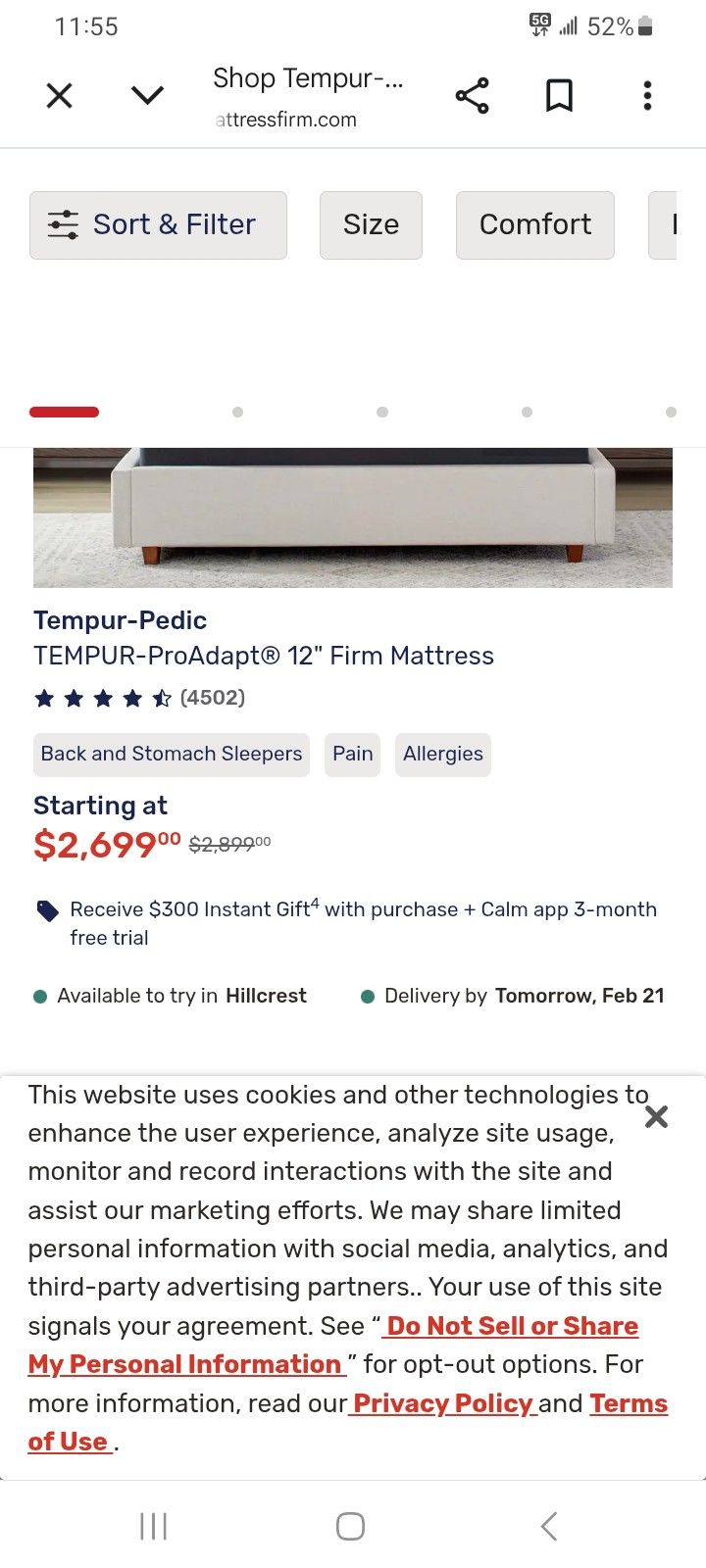Viewport: 706px width, 1568px height.
Task: Open the Privacy Policy link
Action: 441,1402
